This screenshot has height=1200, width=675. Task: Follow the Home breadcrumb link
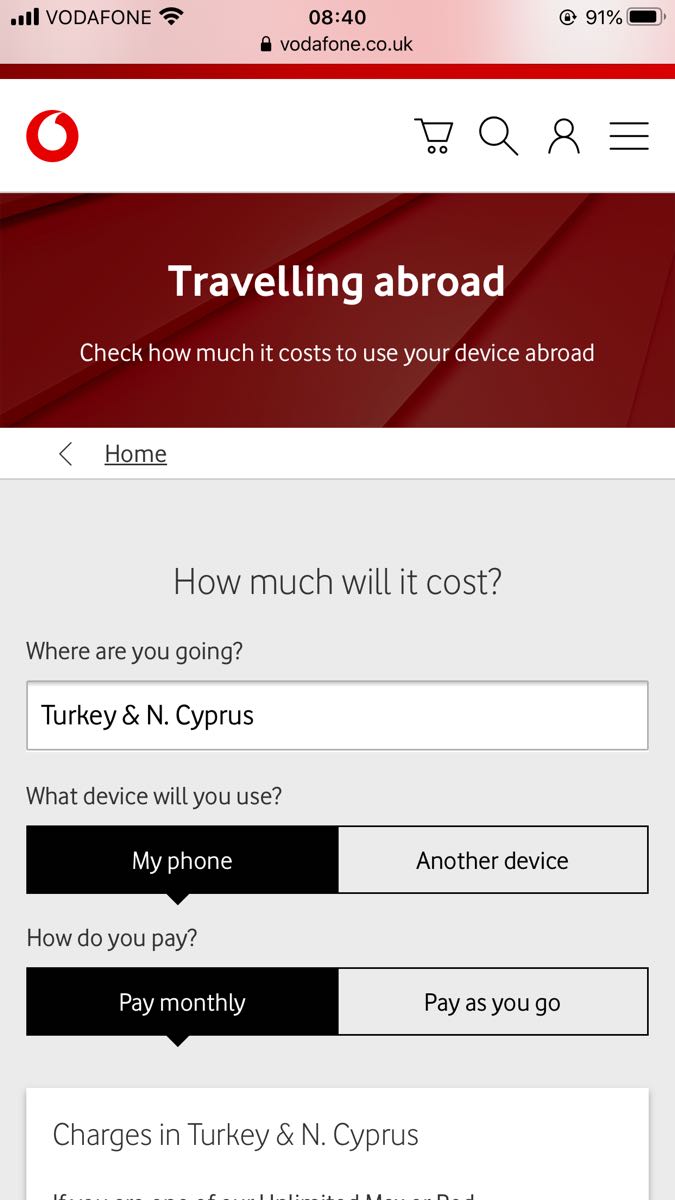coord(135,454)
